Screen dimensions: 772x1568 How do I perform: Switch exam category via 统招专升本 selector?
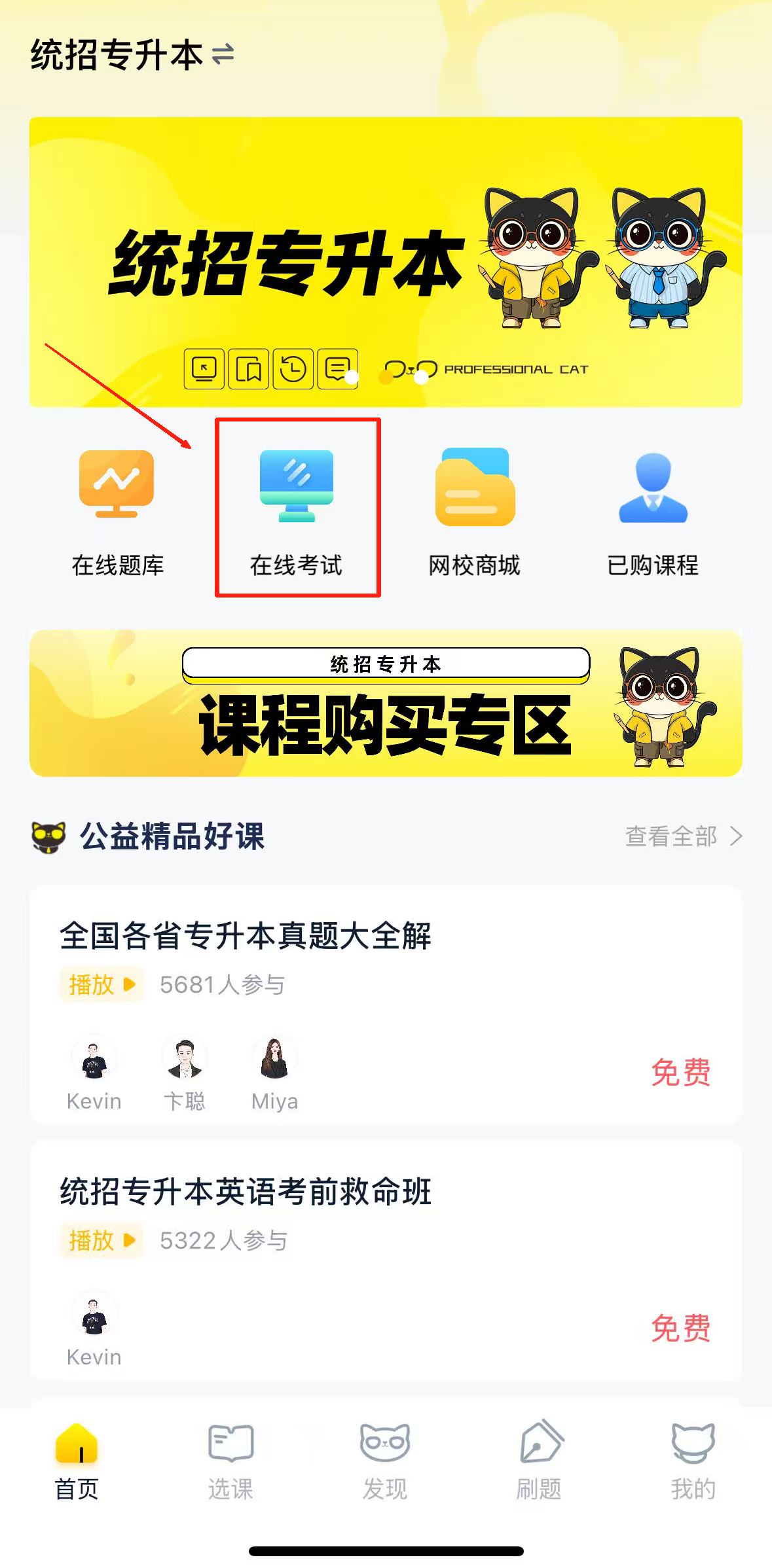click(x=132, y=55)
